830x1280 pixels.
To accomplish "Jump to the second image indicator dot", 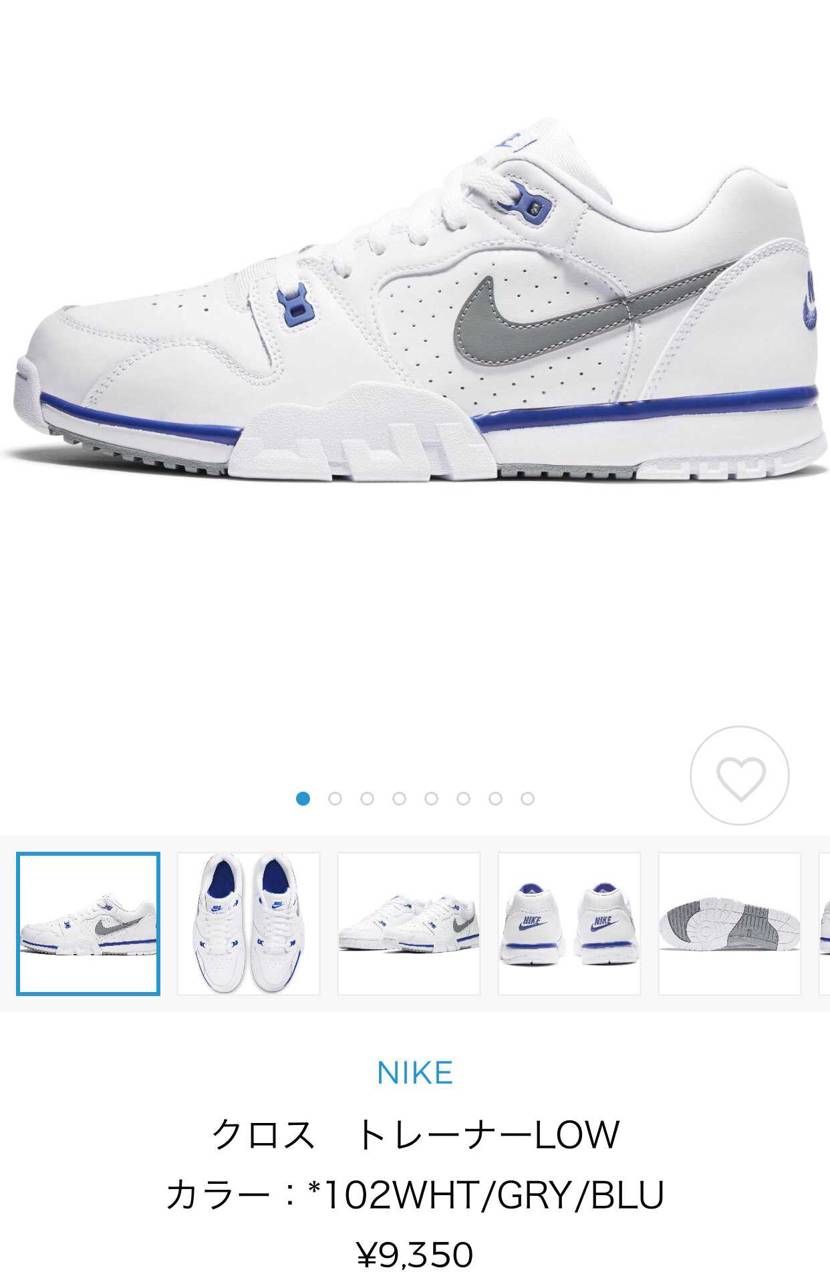I will point(335,798).
